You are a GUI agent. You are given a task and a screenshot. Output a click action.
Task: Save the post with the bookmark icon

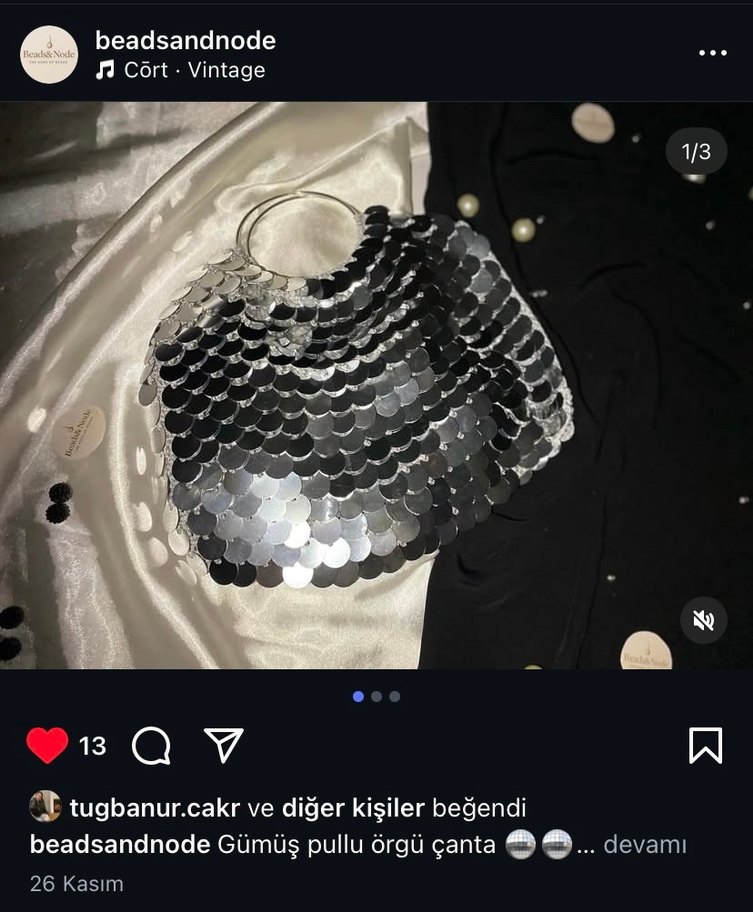pyautogui.click(x=705, y=746)
